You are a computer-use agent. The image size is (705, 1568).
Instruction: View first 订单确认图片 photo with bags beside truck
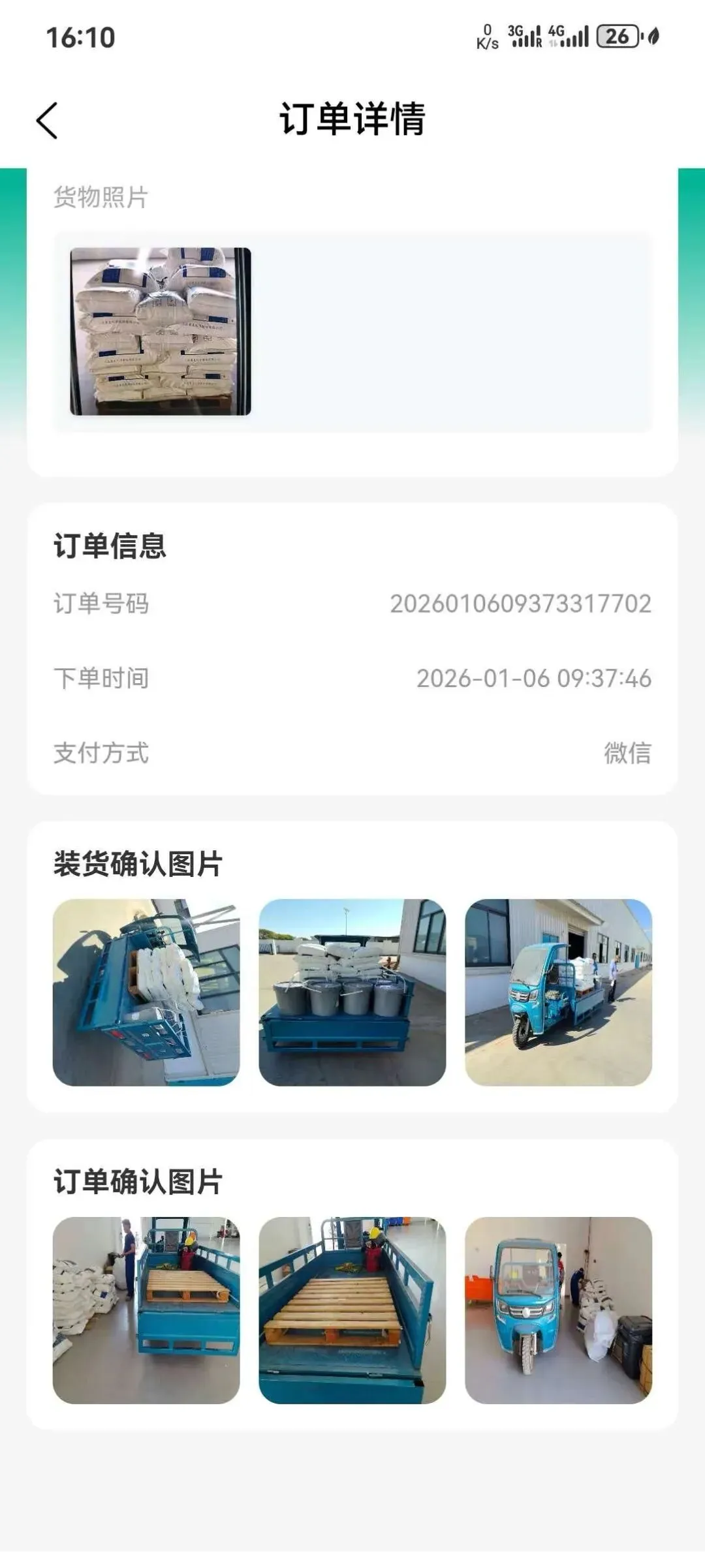(x=146, y=1310)
